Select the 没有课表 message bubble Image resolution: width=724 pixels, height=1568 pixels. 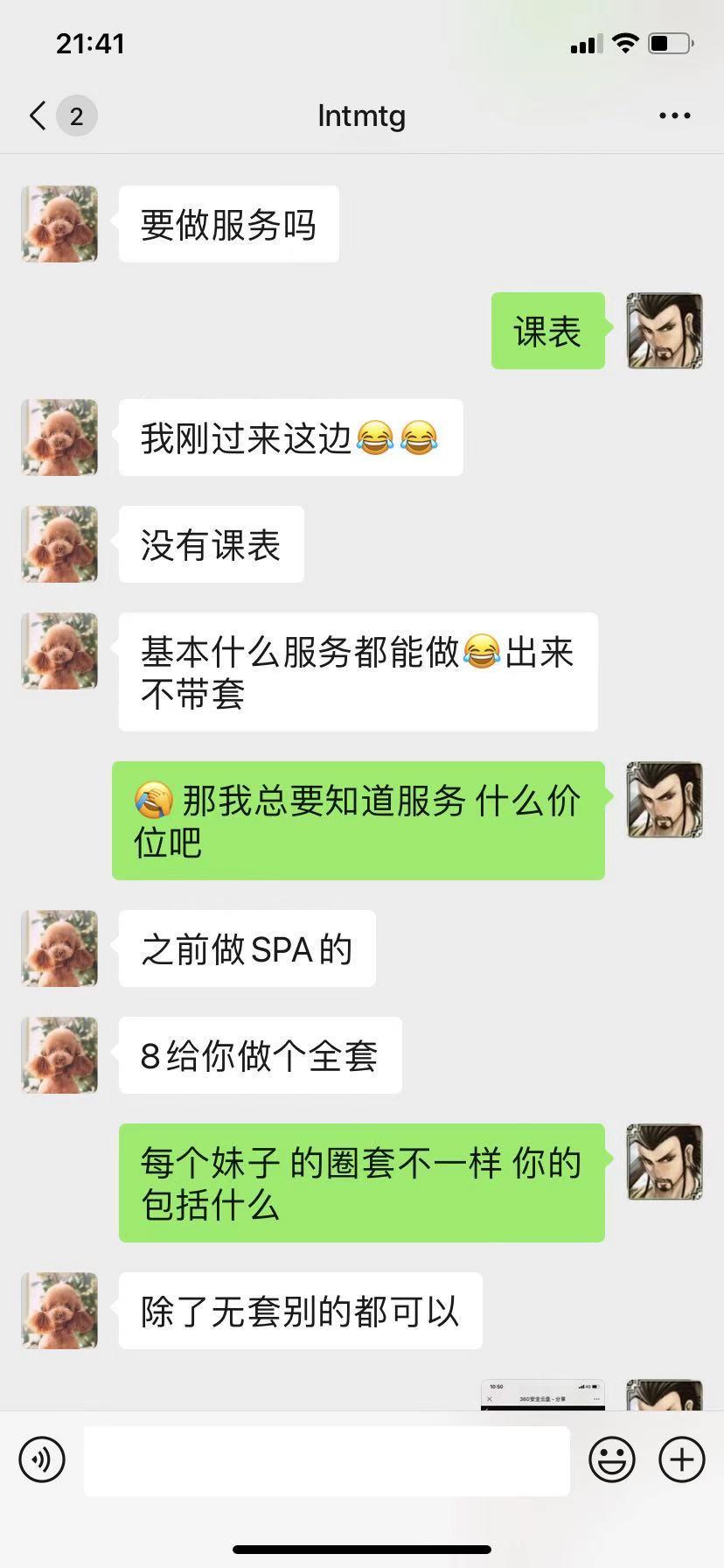pos(211,544)
